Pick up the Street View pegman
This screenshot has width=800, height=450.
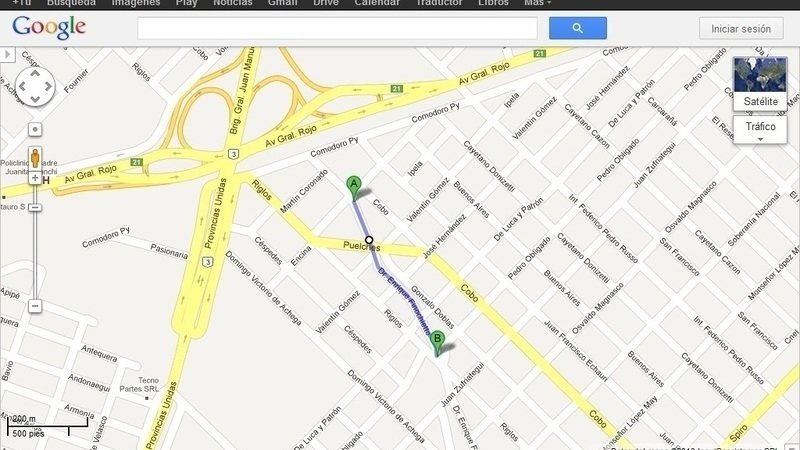coord(35,158)
